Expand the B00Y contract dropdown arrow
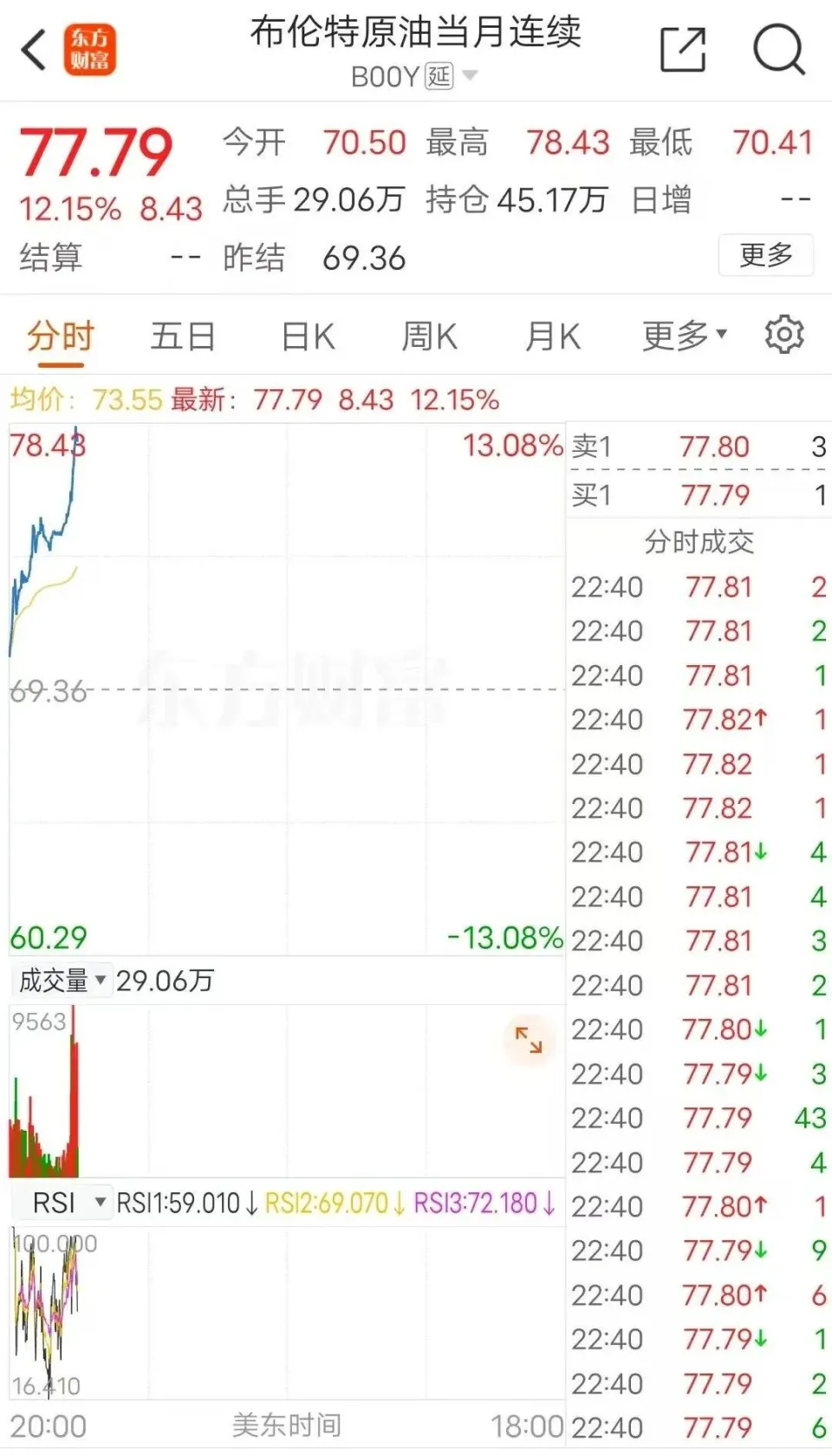This screenshot has width=832, height=1456. (x=470, y=75)
